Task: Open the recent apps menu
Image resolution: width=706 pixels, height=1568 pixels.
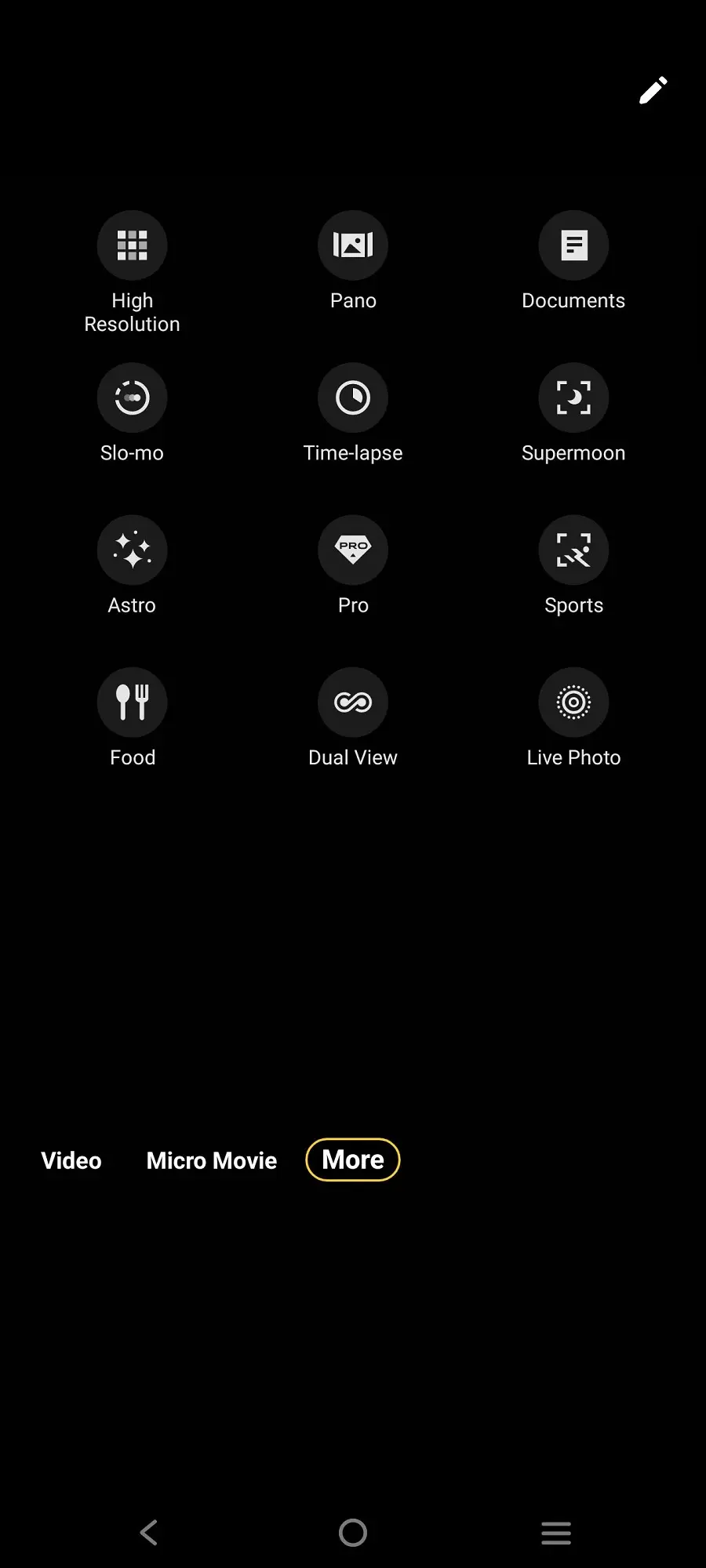Action: (556, 1533)
